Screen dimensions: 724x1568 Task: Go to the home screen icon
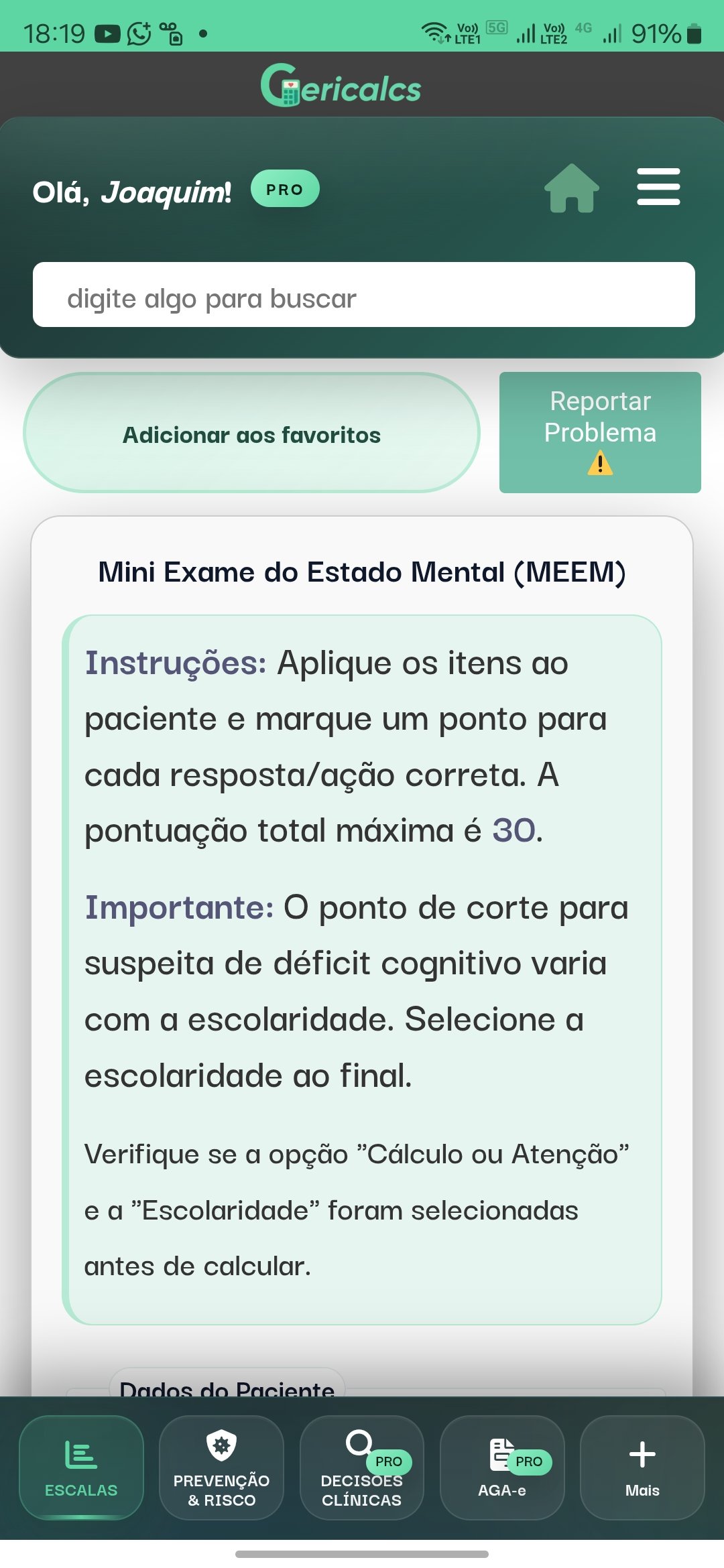coord(571,188)
